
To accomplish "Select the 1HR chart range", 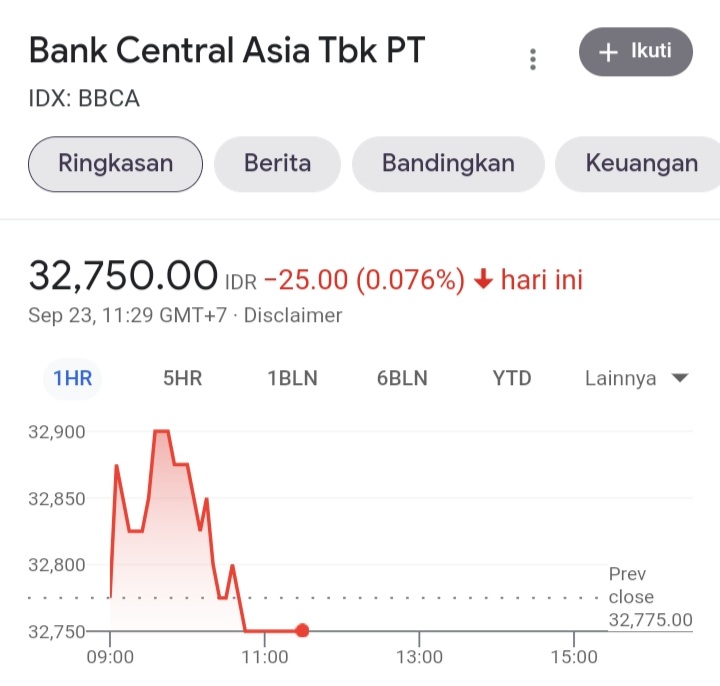I will tap(72, 378).
